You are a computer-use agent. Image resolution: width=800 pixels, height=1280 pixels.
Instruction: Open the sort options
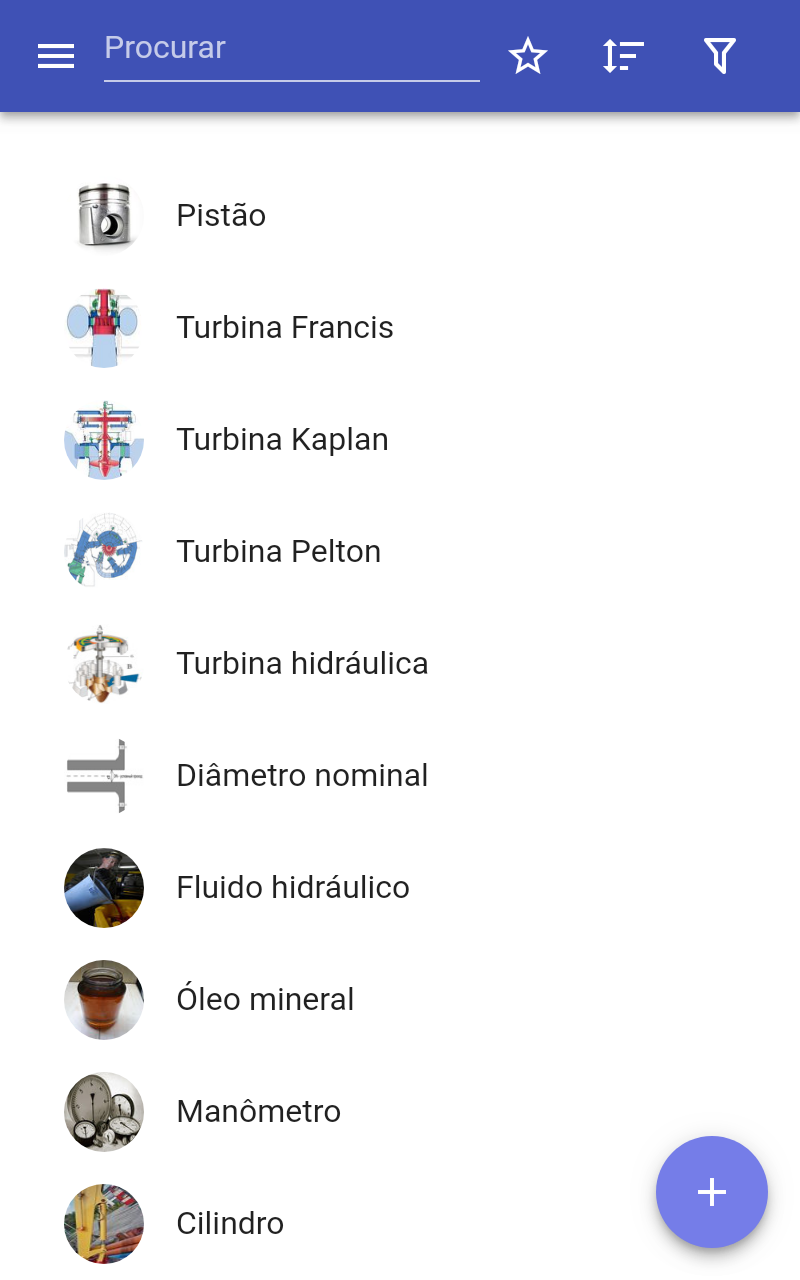click(x=623, y=56)
